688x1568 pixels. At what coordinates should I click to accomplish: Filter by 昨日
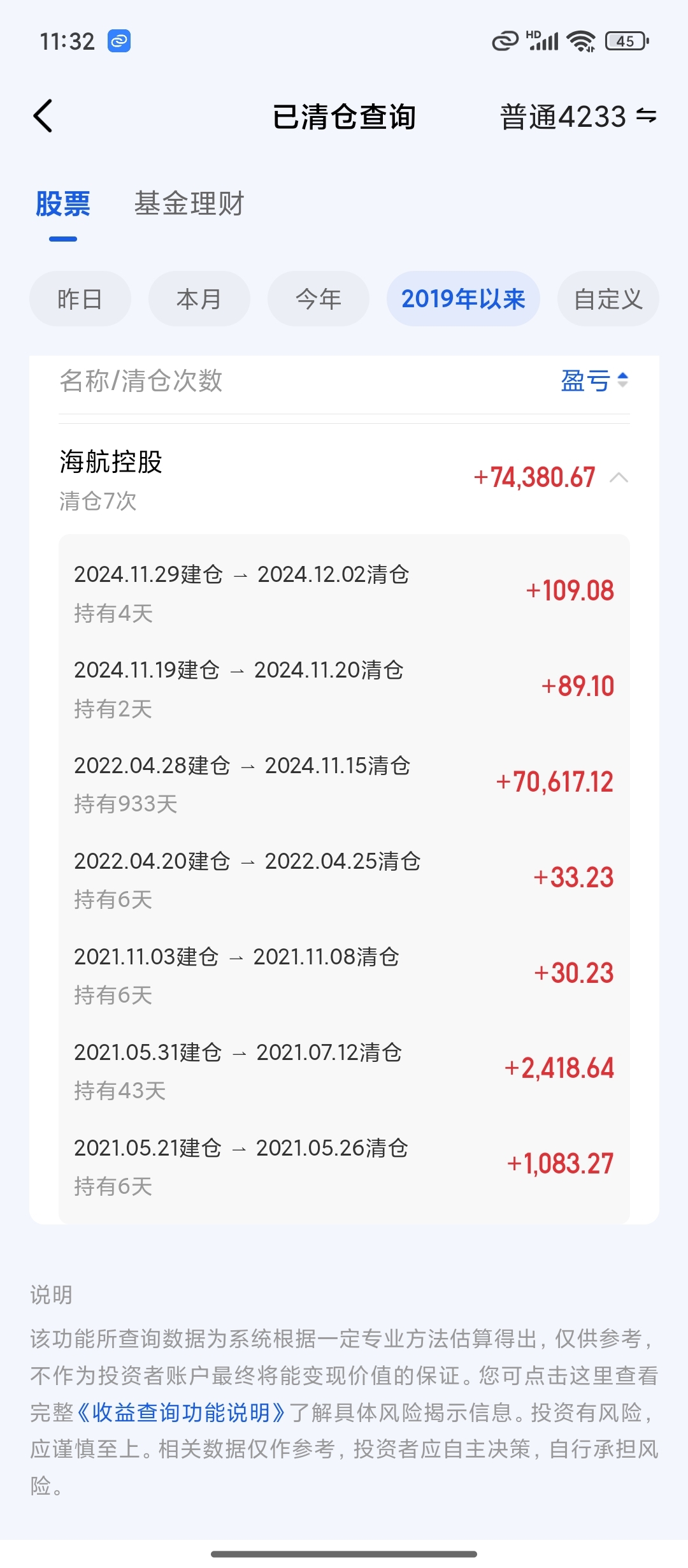[80, 299]
